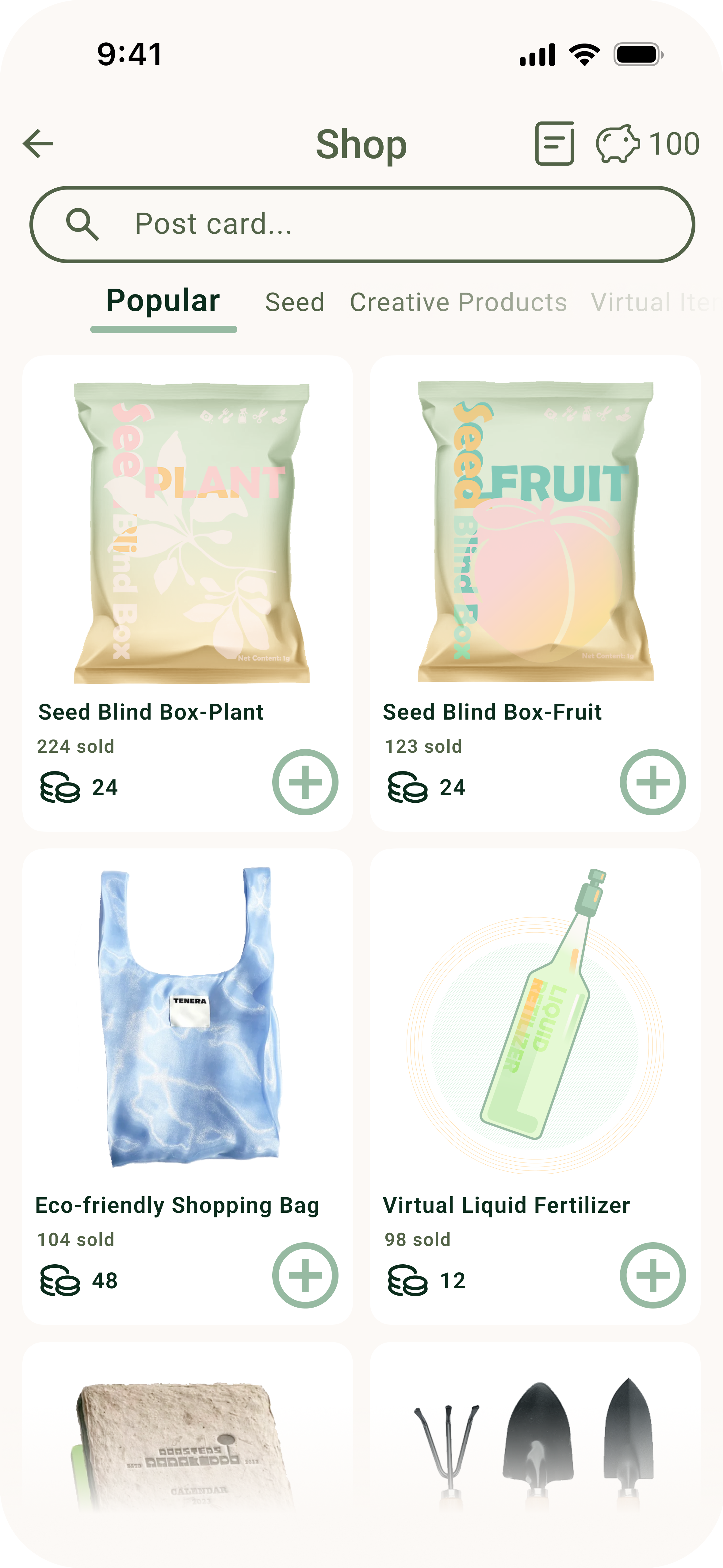Open the Seed Blind Box-Fruit product card
Viewport: 723px width, 1568px height.
pyautogui.click(x=536, y=594)
